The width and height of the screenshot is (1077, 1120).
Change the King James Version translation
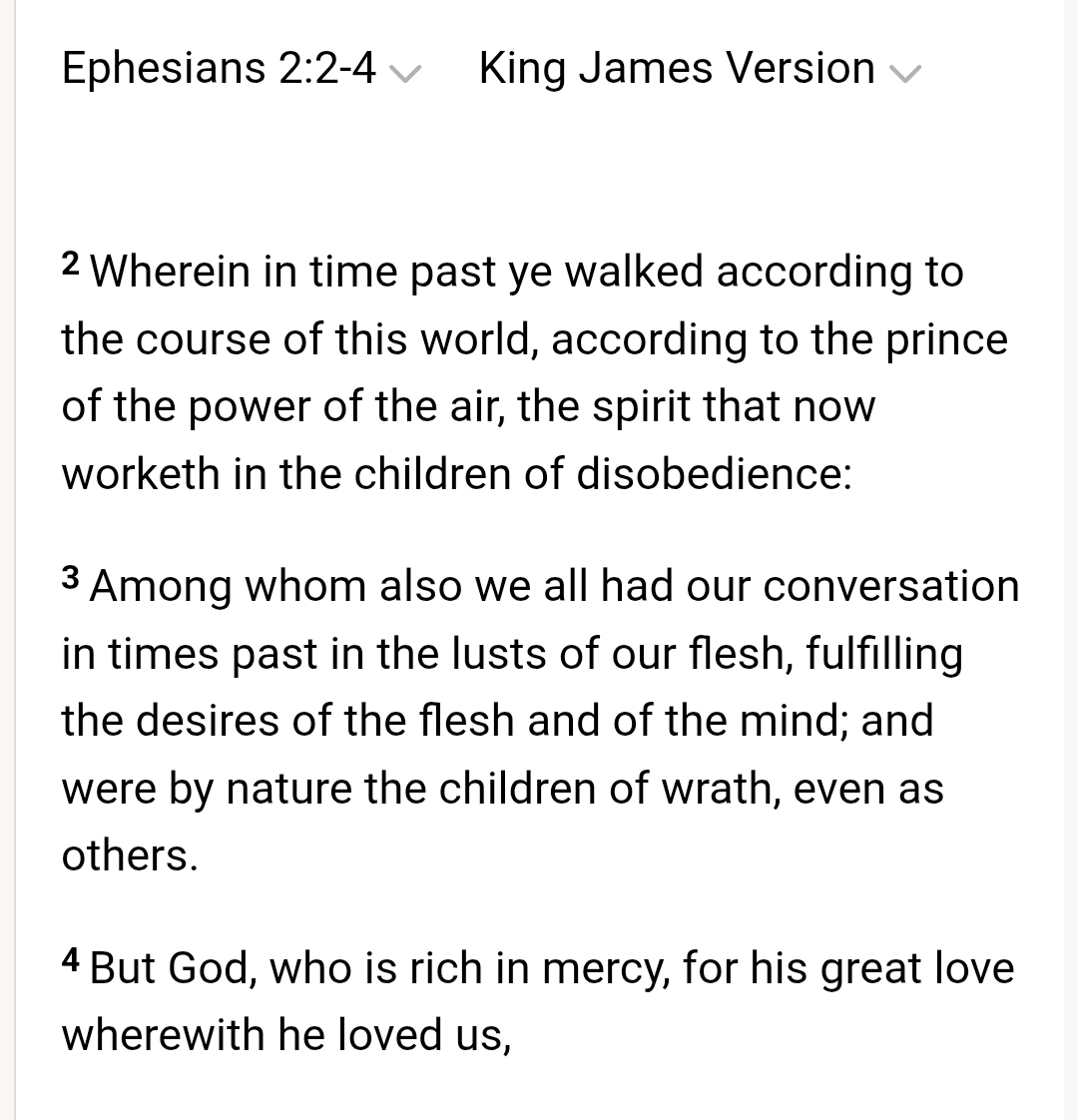[700, 69]
